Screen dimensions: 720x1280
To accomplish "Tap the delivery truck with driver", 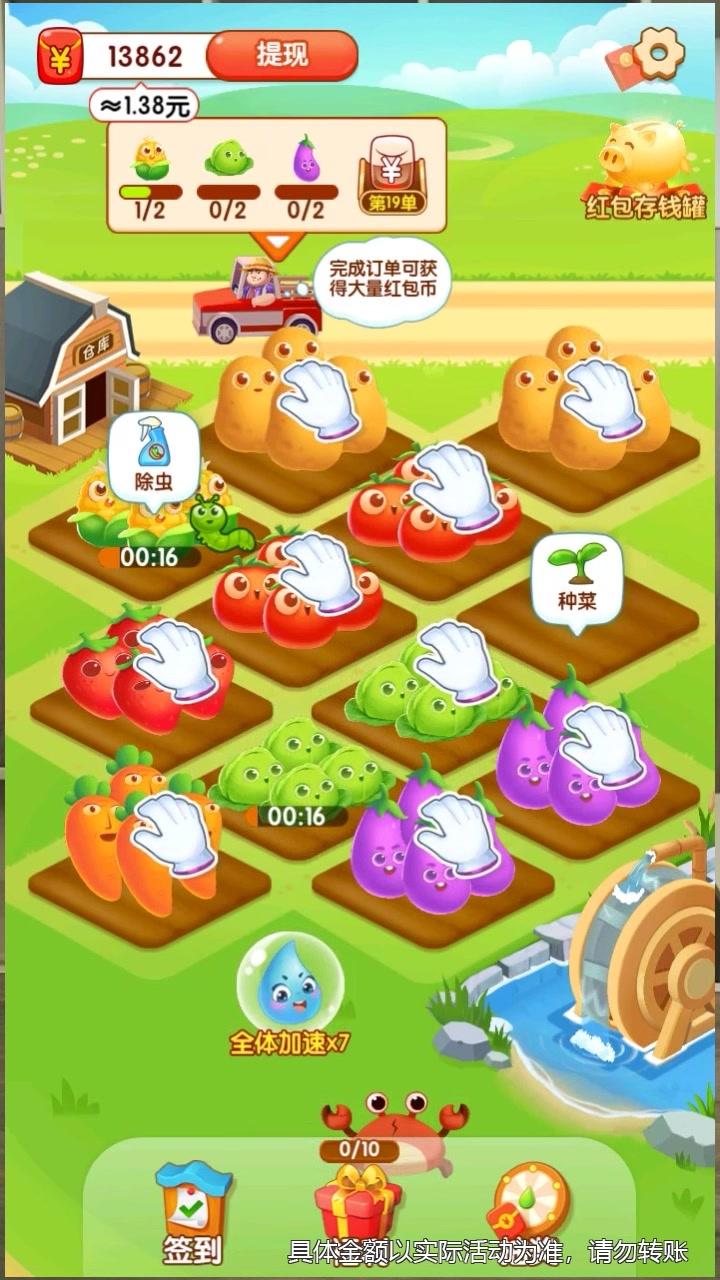I will pos(250,295).
